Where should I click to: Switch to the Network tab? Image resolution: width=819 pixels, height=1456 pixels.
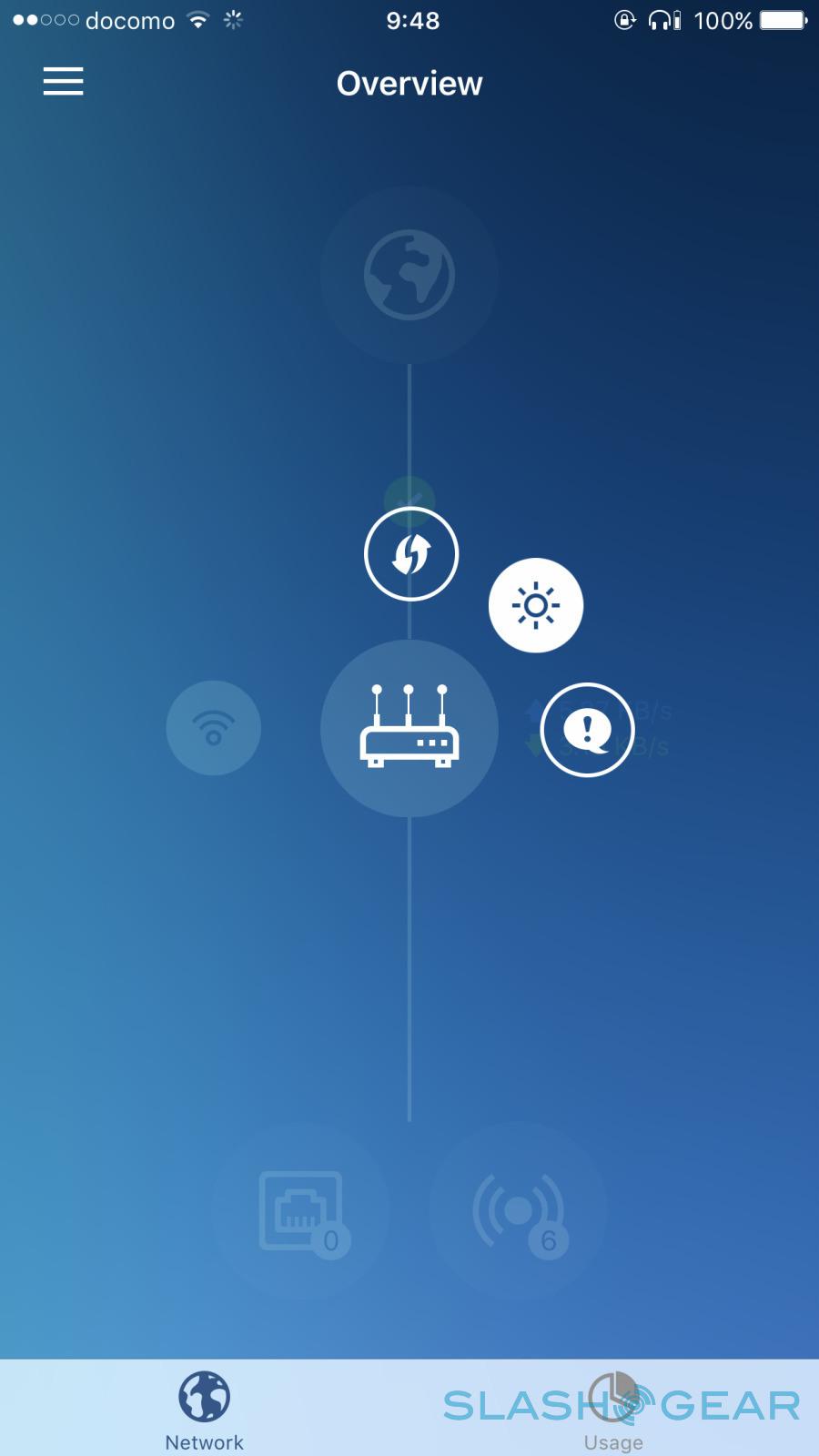[x=204, y=1409]
